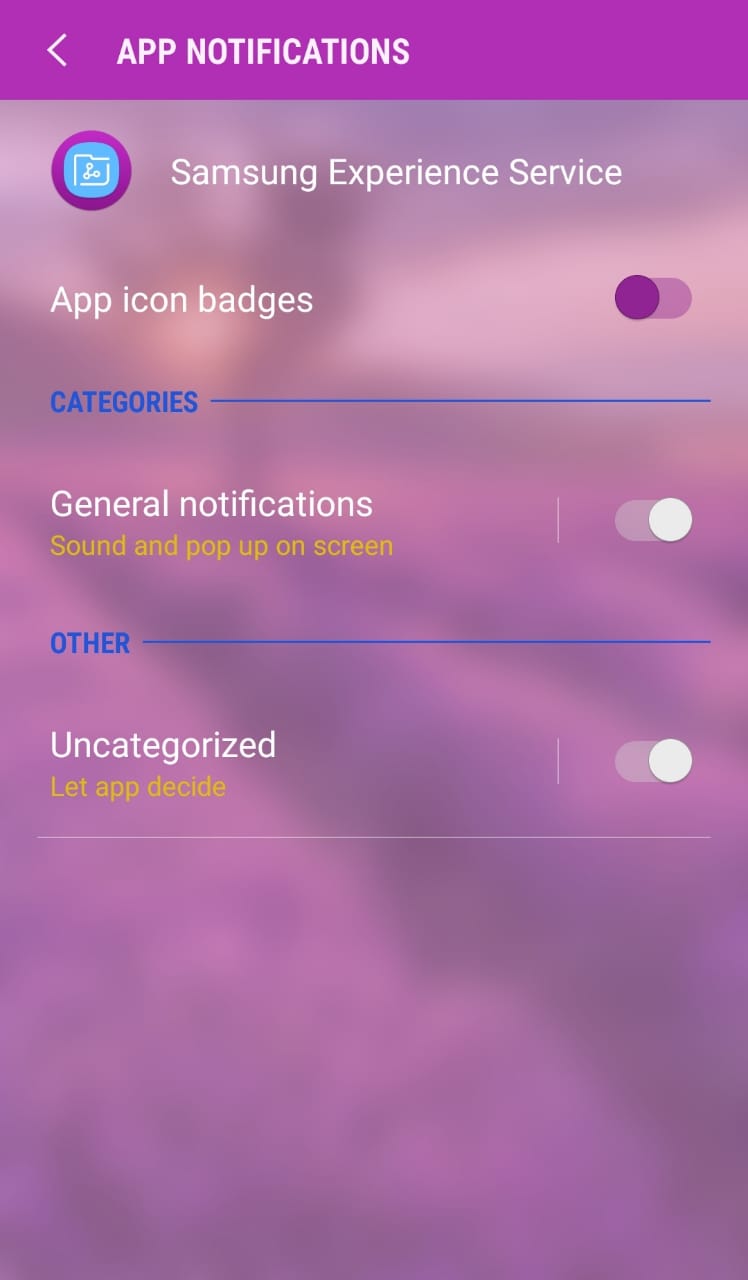Open Uncategorized notification settings
Screen dimensions: 748x1280
click(x=163, y=763)
